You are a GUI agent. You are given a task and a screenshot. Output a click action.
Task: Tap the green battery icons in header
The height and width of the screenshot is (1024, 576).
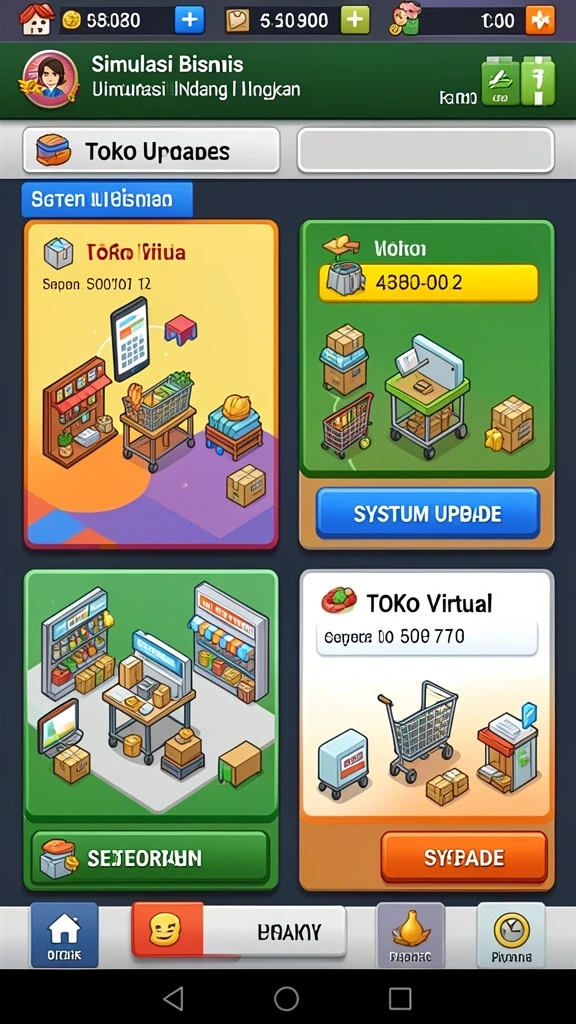[519, 81]
